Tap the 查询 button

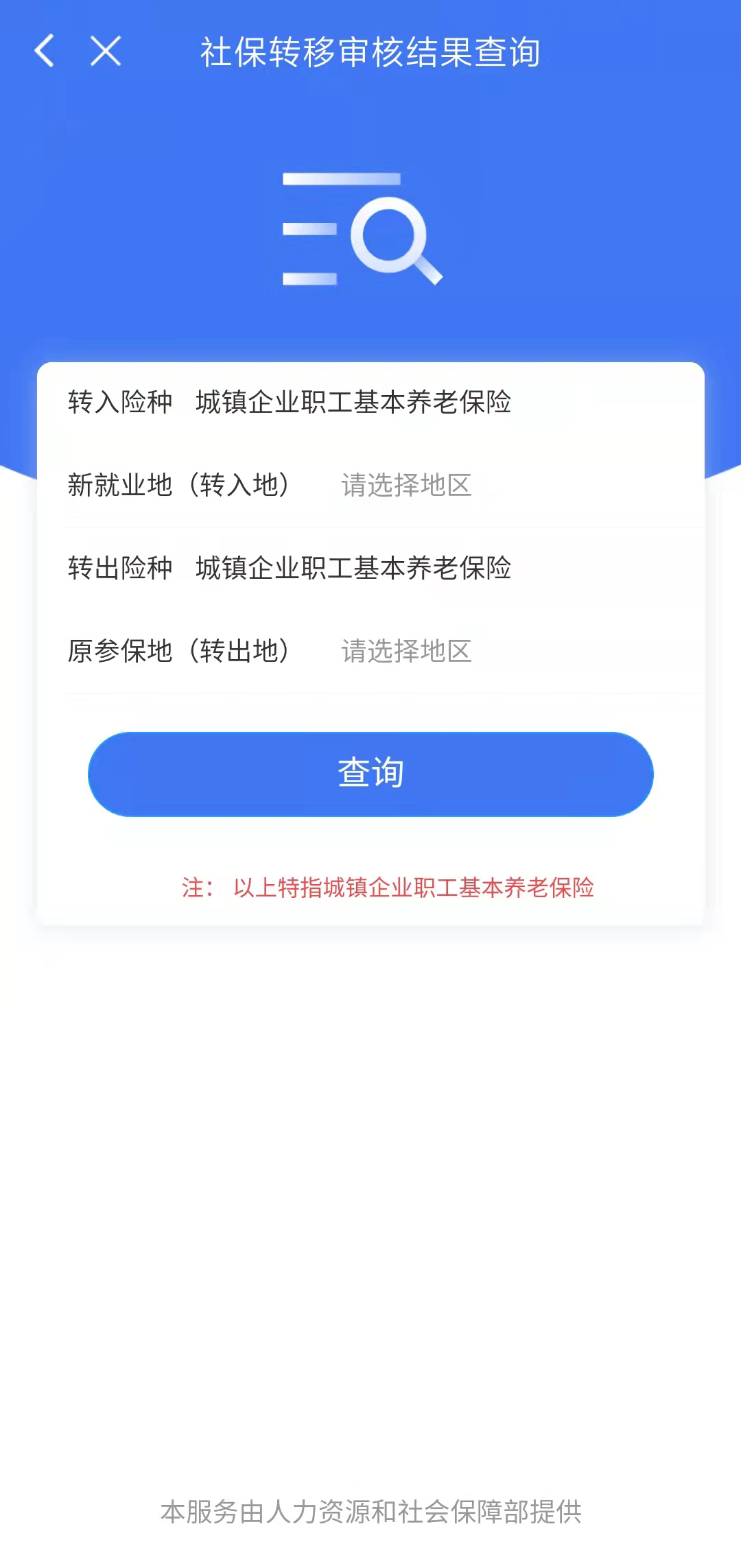(370, 774)
